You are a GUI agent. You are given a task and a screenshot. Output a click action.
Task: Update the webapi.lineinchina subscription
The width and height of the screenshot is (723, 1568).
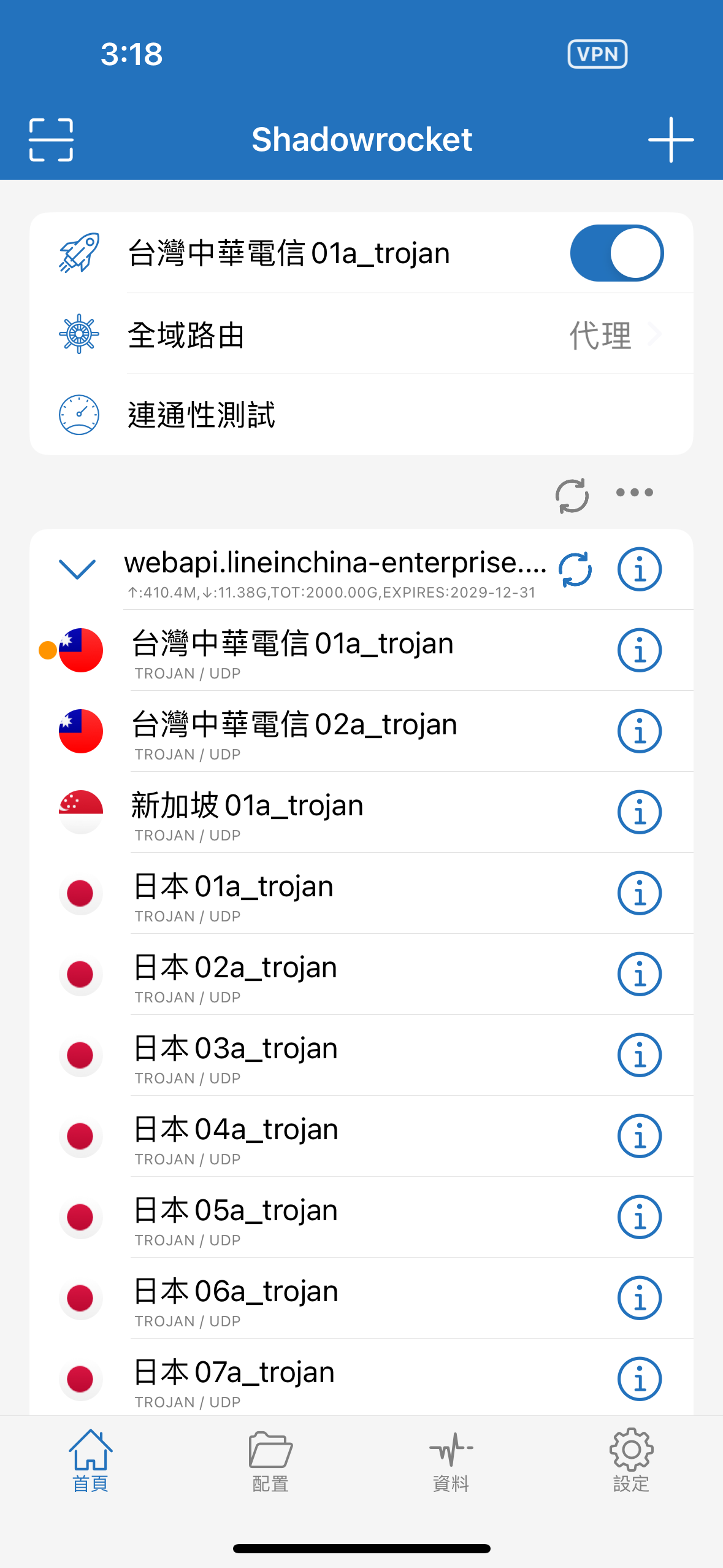[575, 569]
